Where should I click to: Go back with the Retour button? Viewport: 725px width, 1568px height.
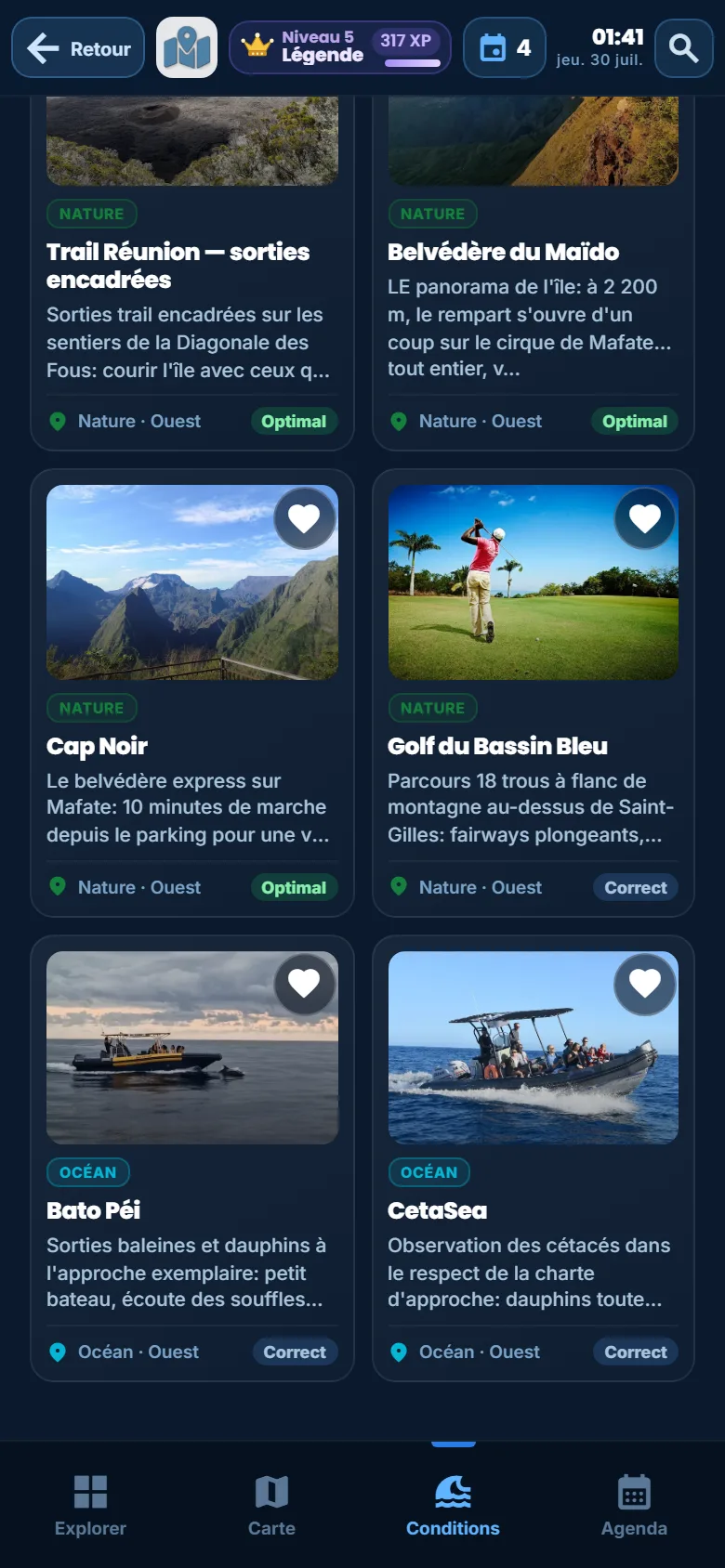78,47
